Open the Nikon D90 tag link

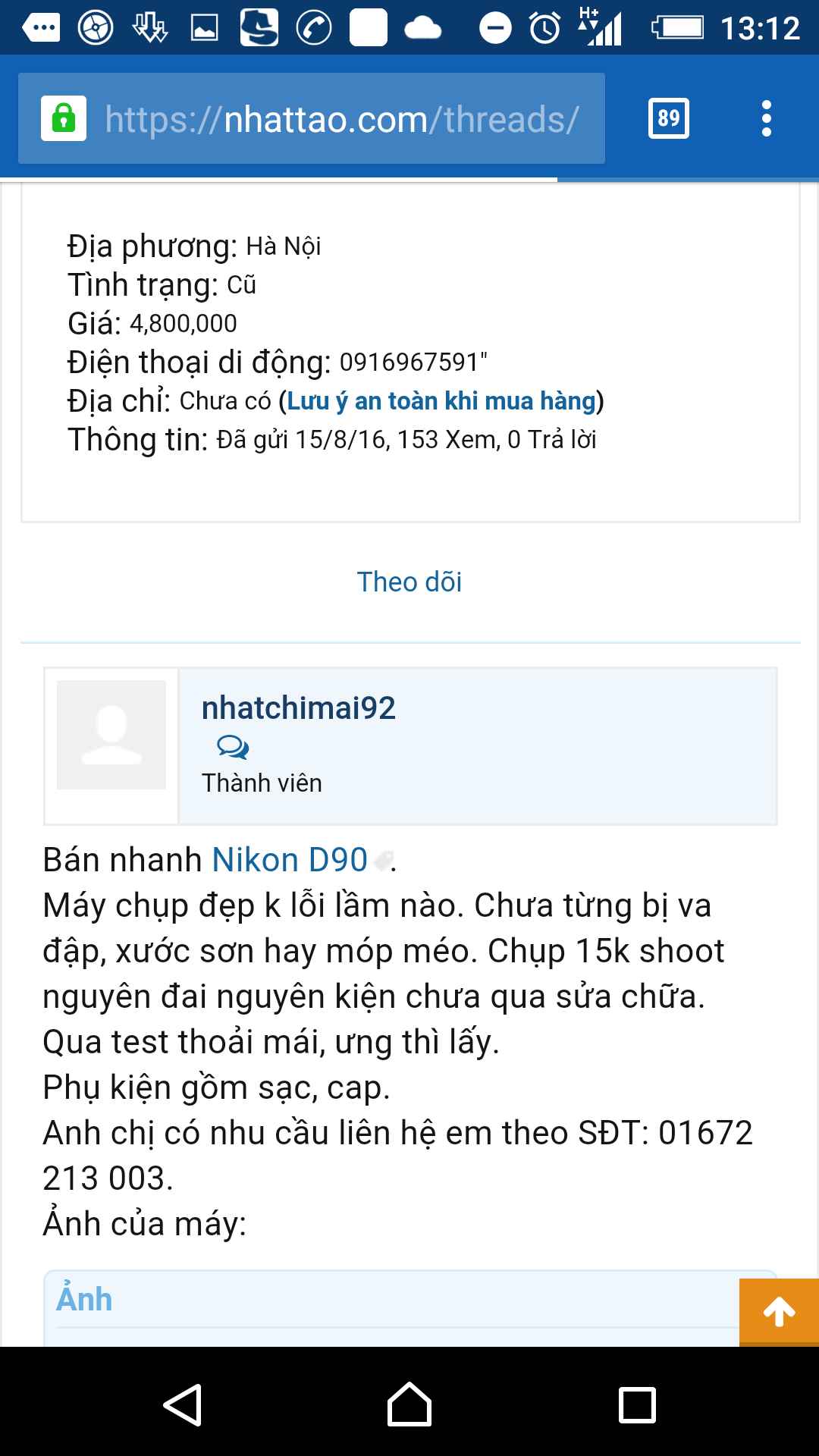click(290, 860)
